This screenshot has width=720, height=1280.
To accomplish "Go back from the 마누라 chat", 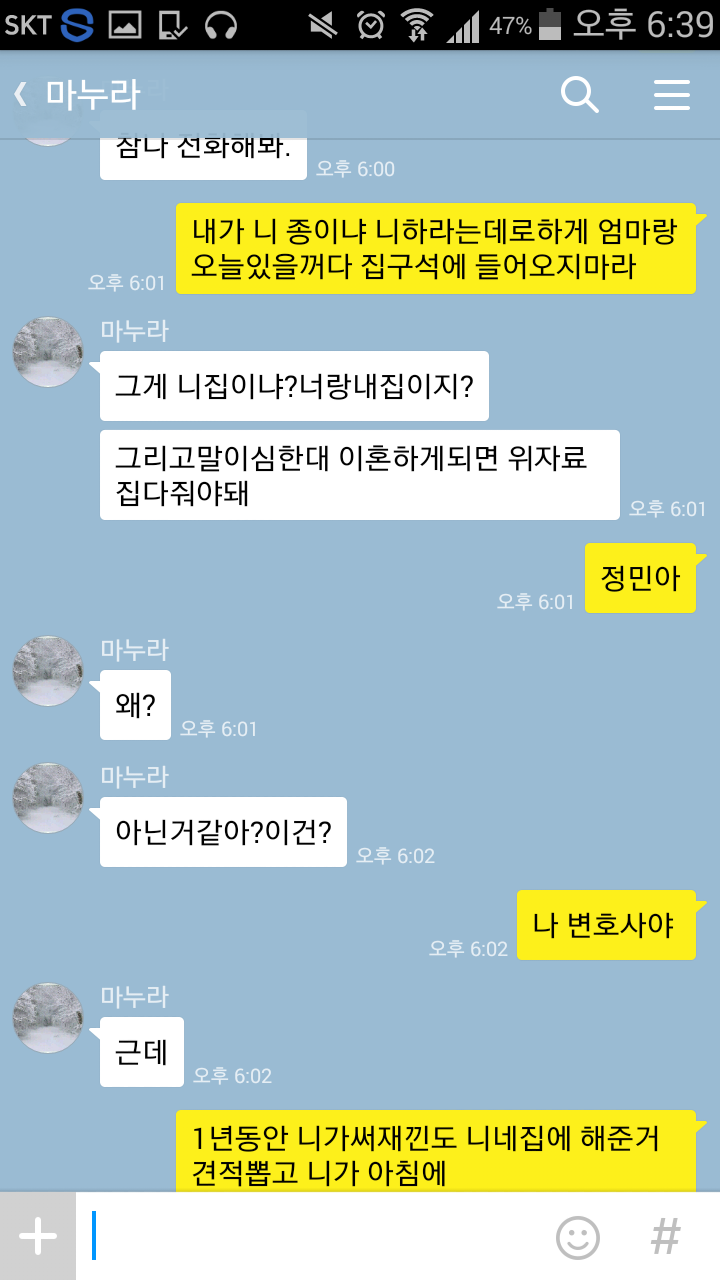I will click(x=22, y=95).
